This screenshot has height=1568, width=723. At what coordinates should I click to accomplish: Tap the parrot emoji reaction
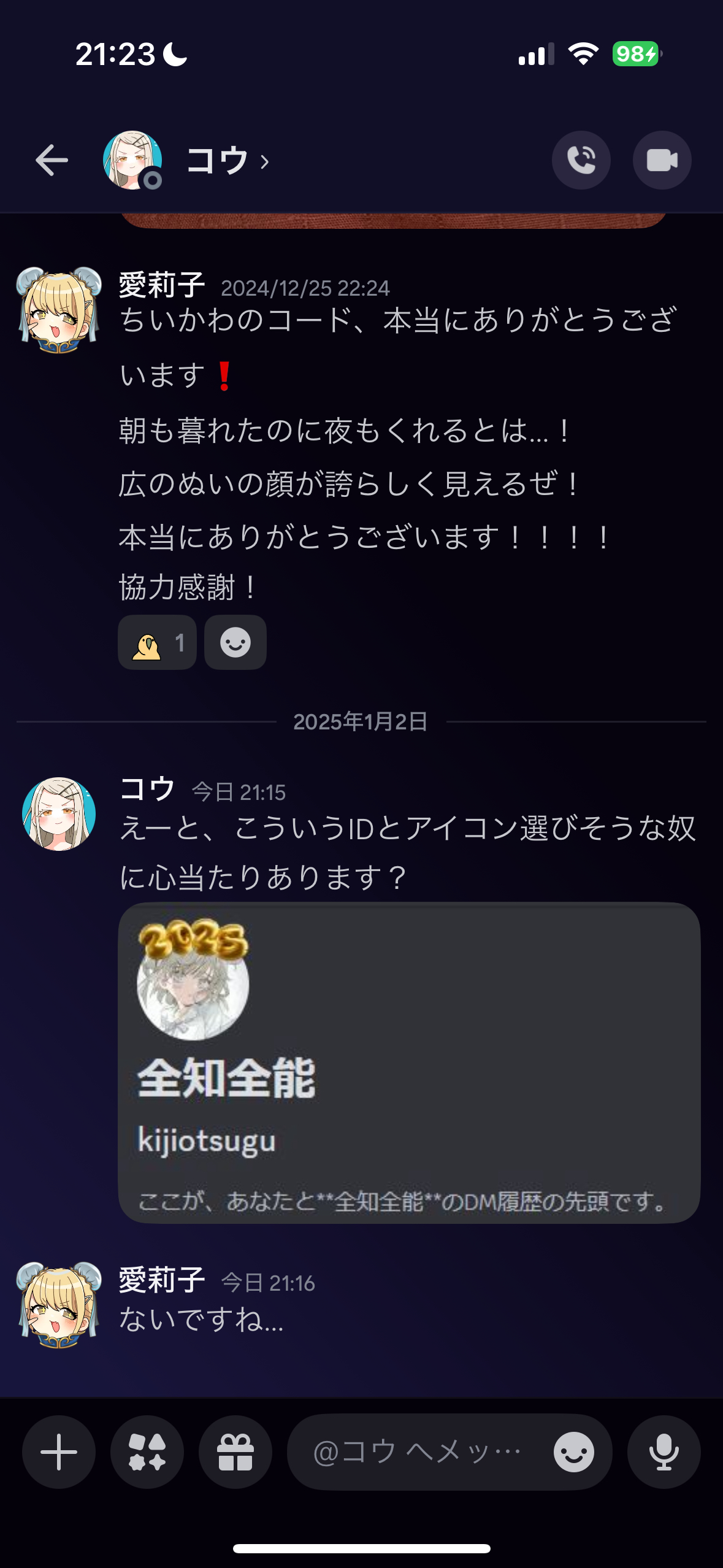pos(157,643)
